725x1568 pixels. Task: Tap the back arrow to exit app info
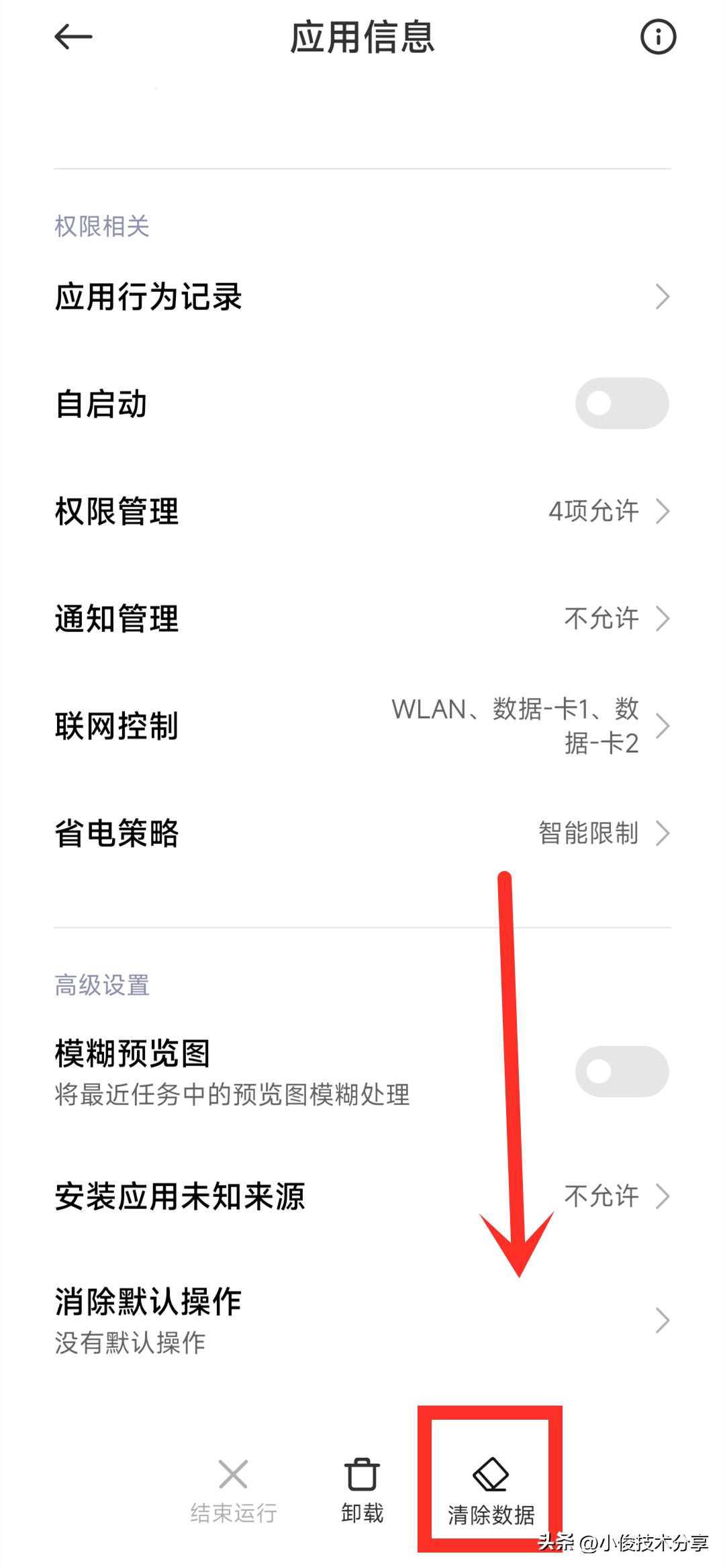pyautogui.click(x=72, y=38)
